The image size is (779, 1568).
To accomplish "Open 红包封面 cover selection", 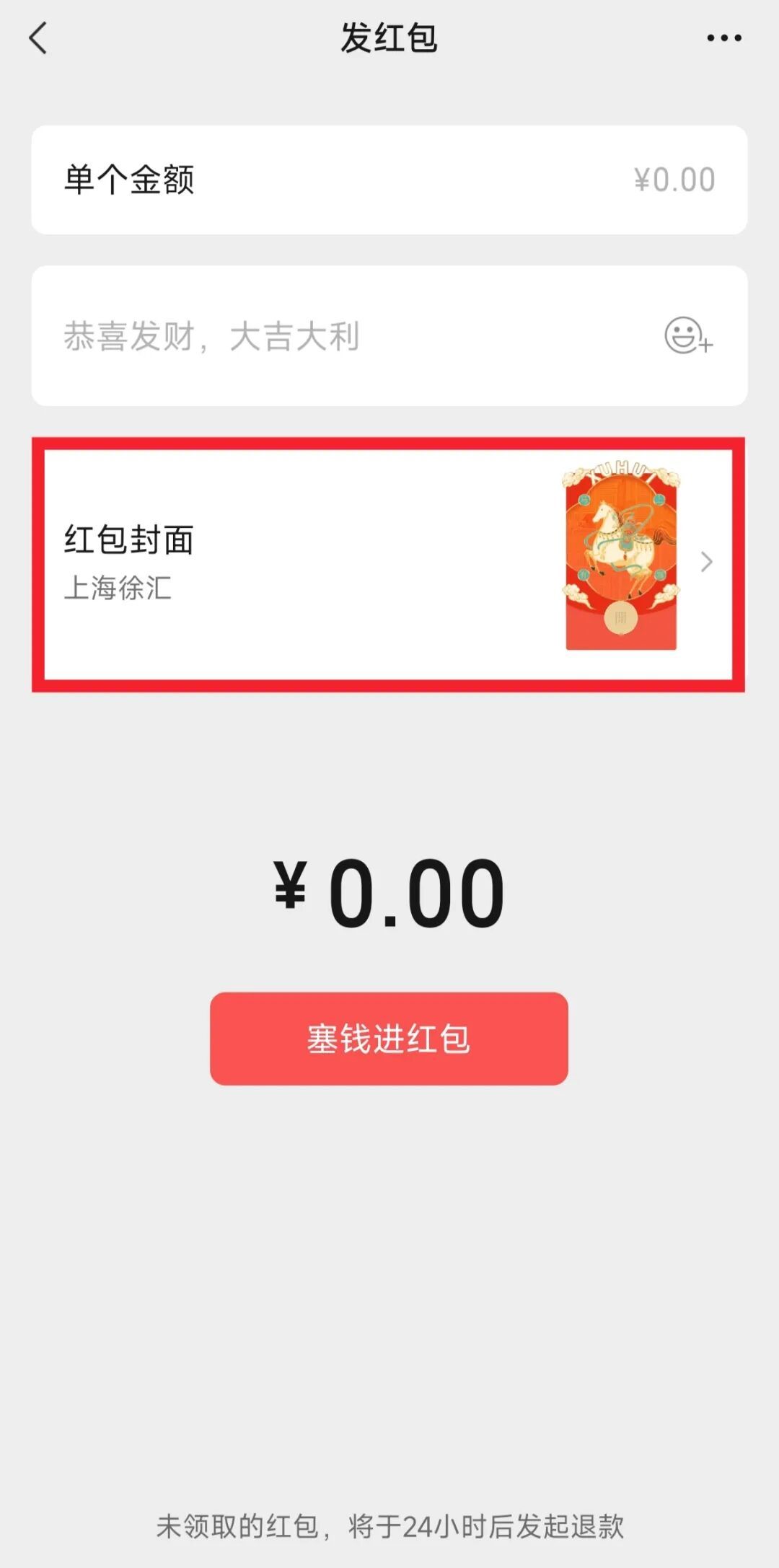I will click(x=388, y=564).
